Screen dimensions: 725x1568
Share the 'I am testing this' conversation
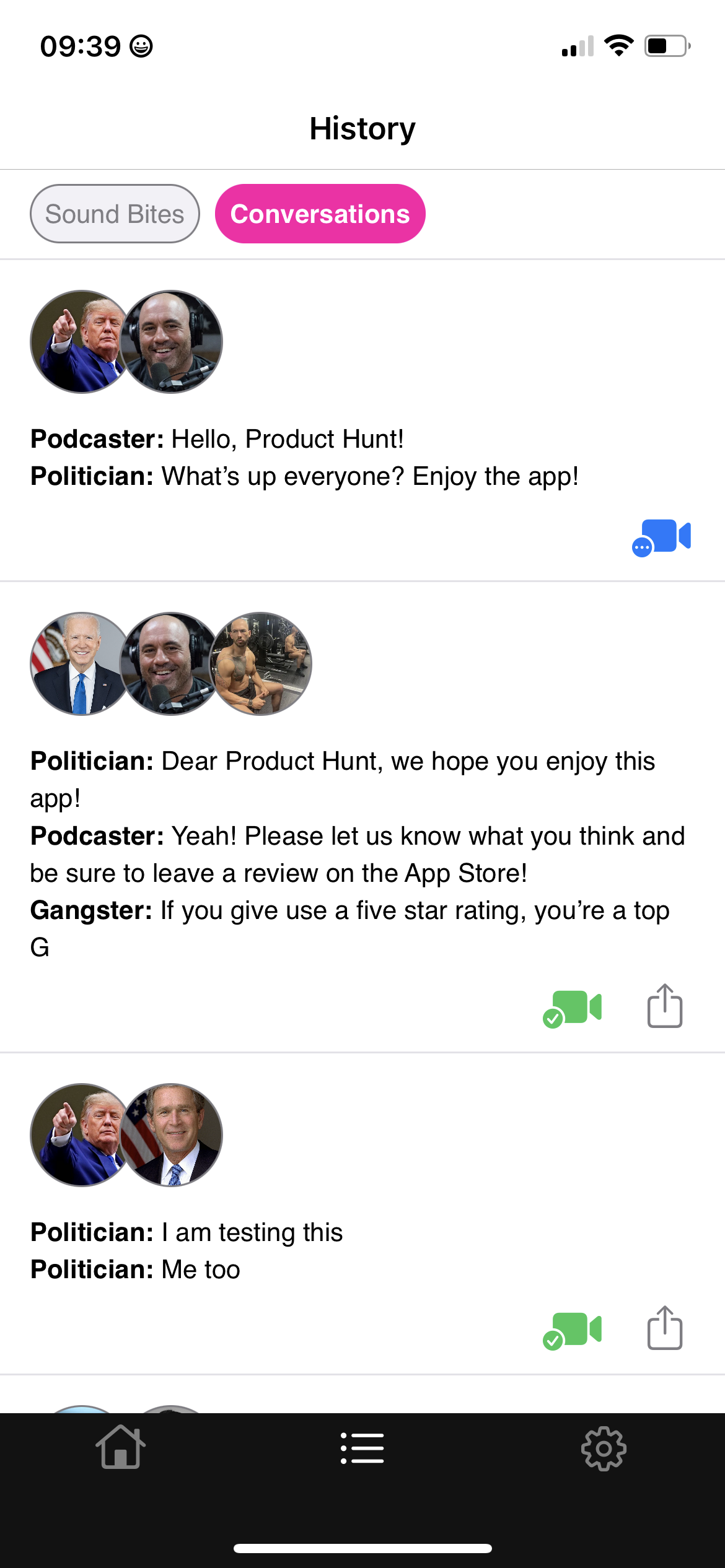point(665,1328)
